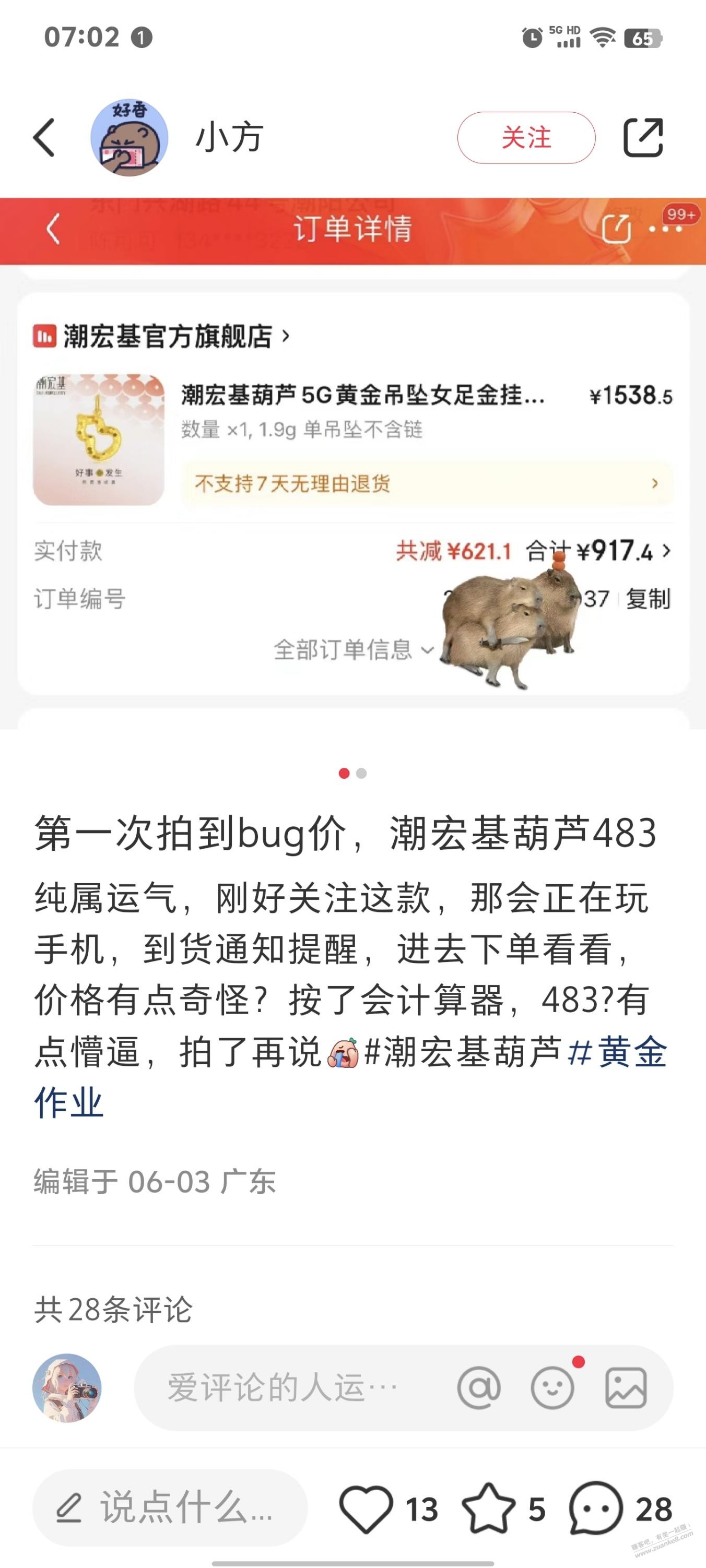Open the order screenshot image
The width and height of the screenshot is (706, 1568).
point(352,463)
